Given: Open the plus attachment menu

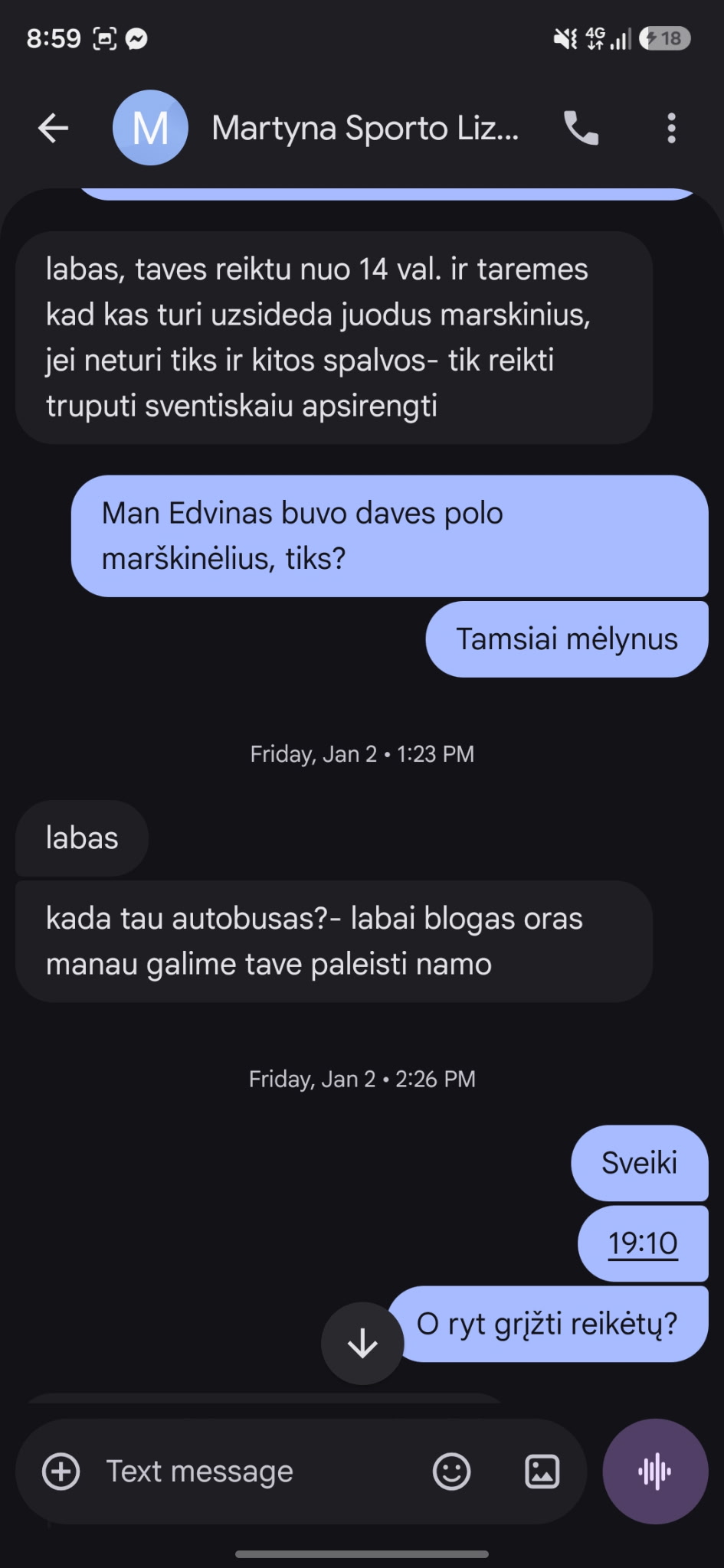Looking at the screenshot, I should point(61,1471).
